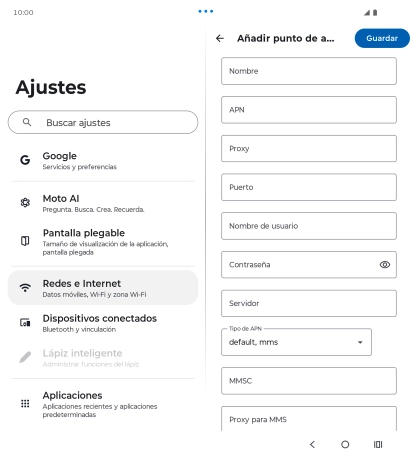
Task: Open Dispositivos conectados
Action: [103, 323]
